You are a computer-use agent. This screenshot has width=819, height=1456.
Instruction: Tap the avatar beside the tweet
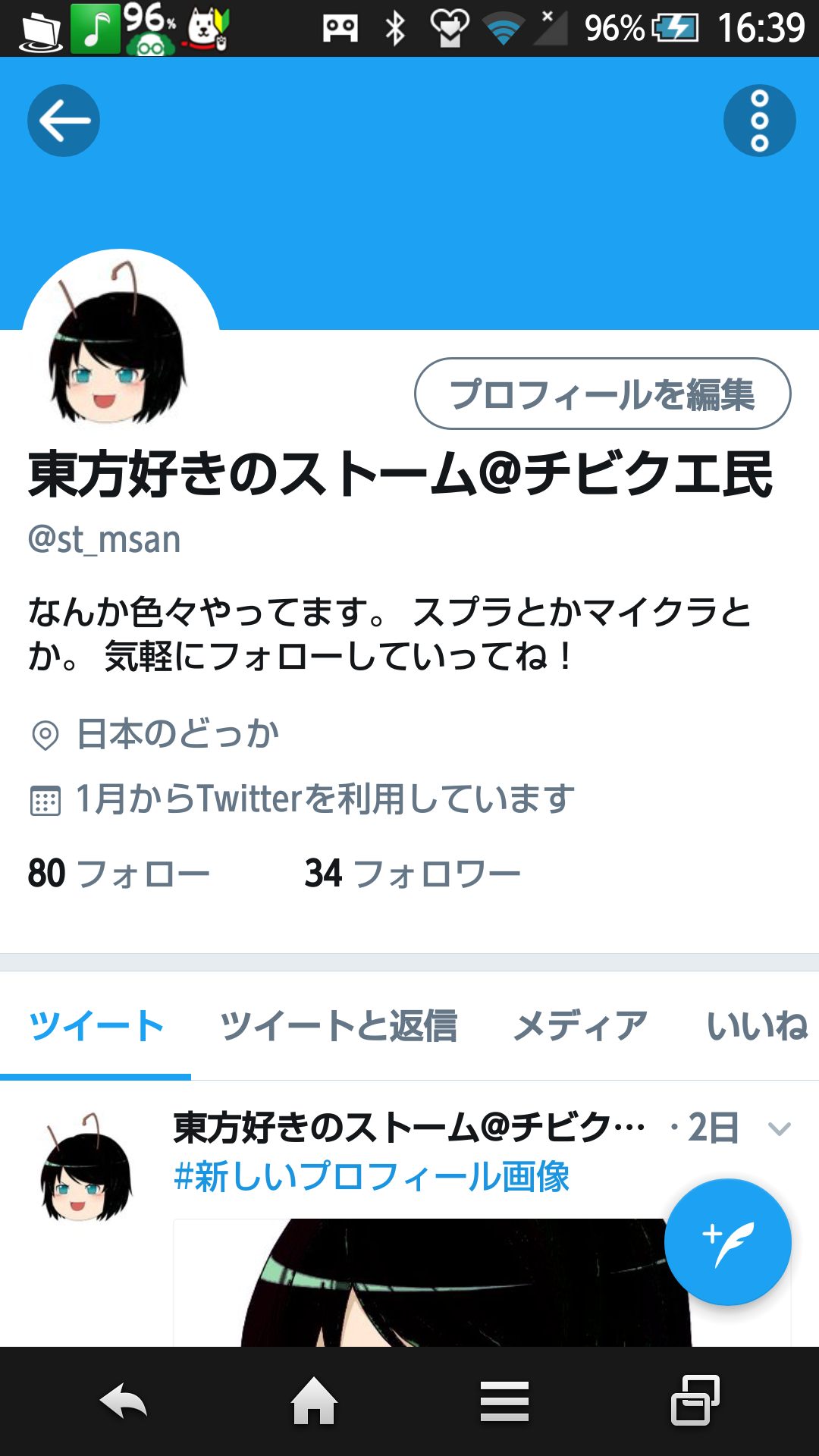pos(86,1168)
